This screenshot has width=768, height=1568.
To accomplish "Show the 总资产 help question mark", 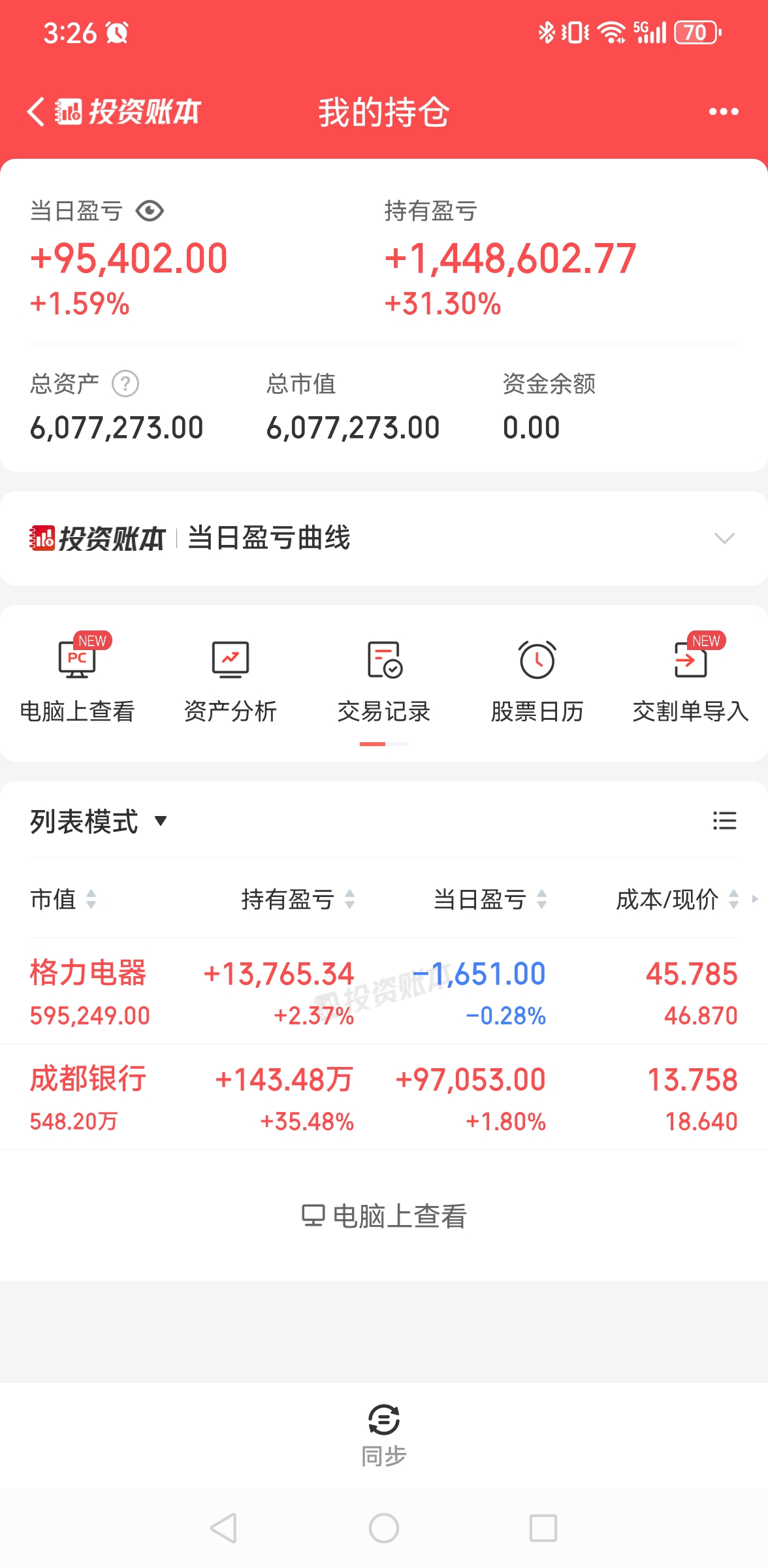I will tap(125, 384).
